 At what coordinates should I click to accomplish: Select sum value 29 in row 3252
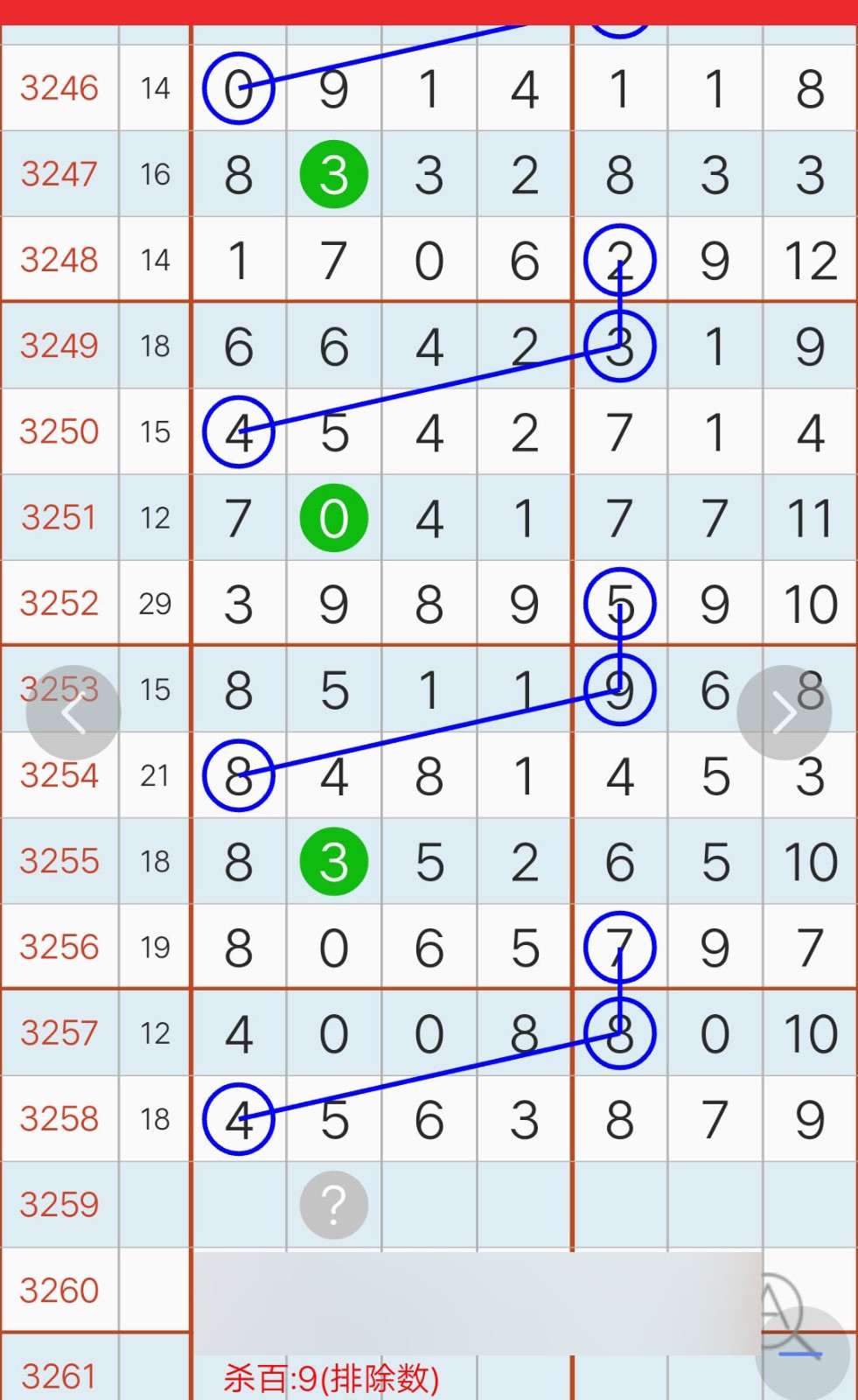[x=154, y=603]
